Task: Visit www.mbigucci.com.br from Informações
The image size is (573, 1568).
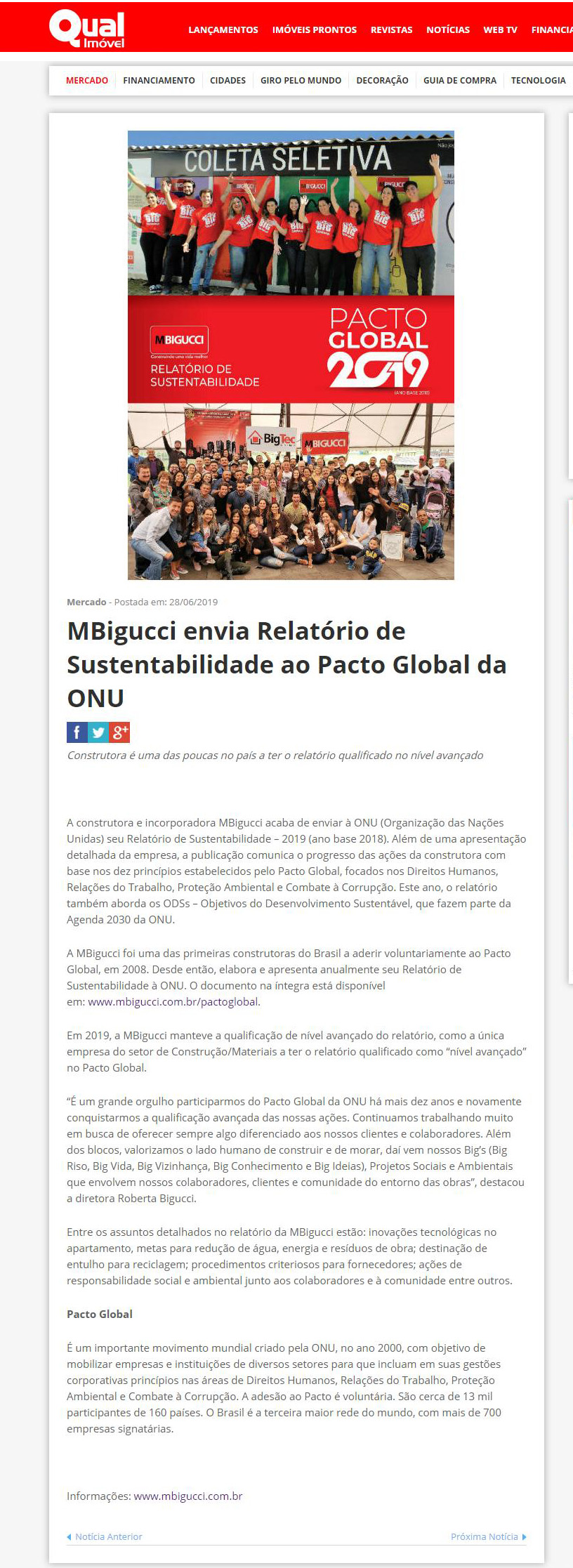Action: tap(188, 1496)
